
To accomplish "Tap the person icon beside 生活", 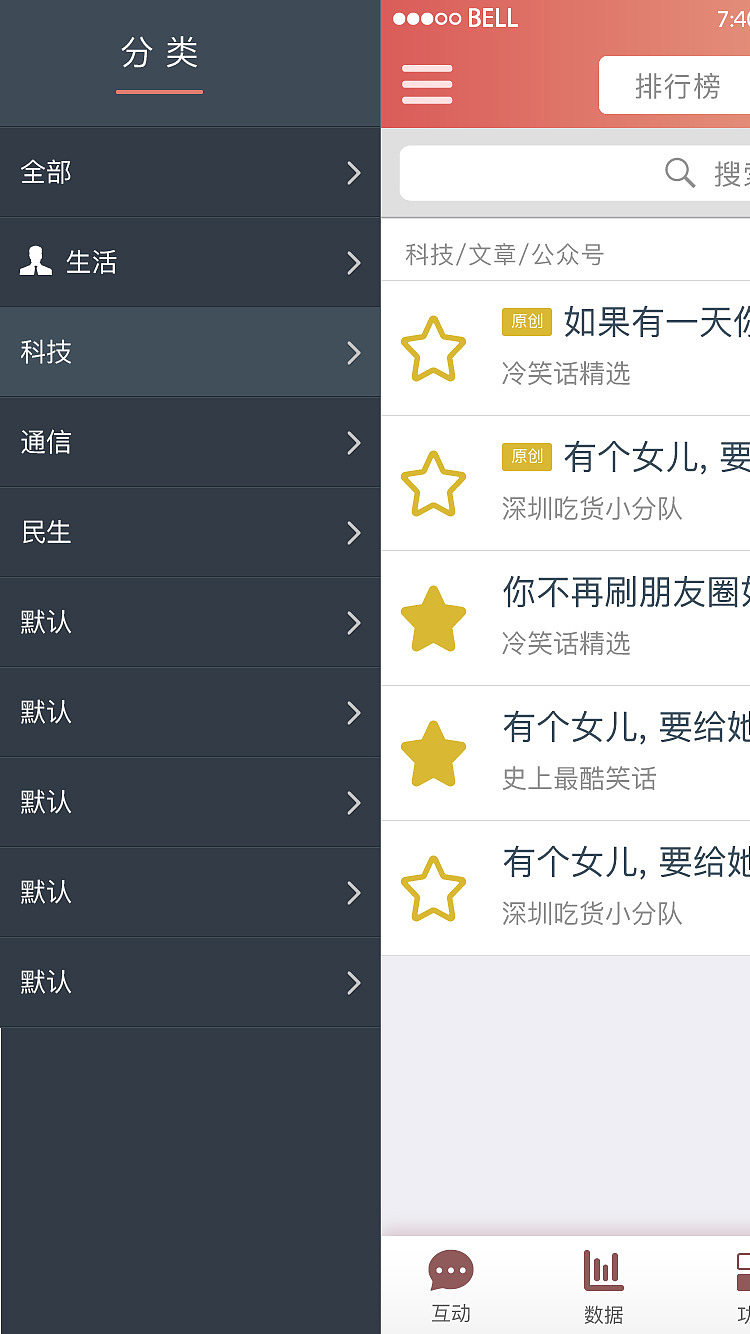I will pyautogui.click(x=38, y=262).
